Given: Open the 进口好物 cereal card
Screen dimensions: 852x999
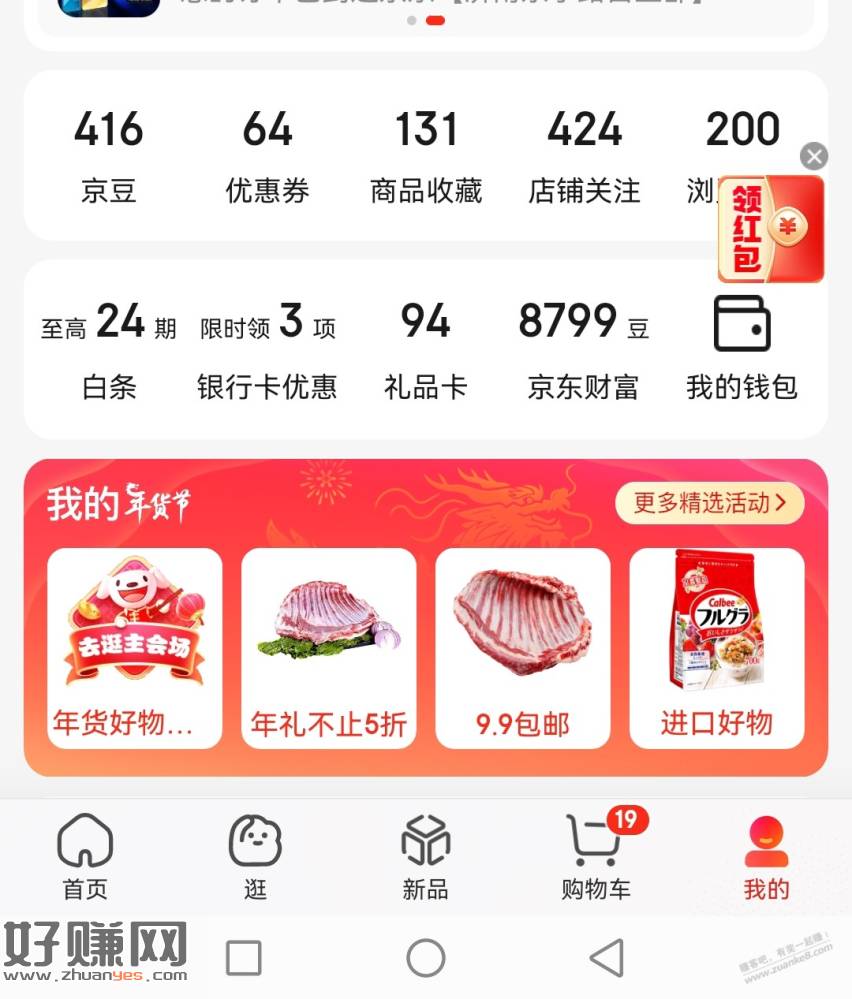Looking at the screenshot, I should (x=716, y=647).
